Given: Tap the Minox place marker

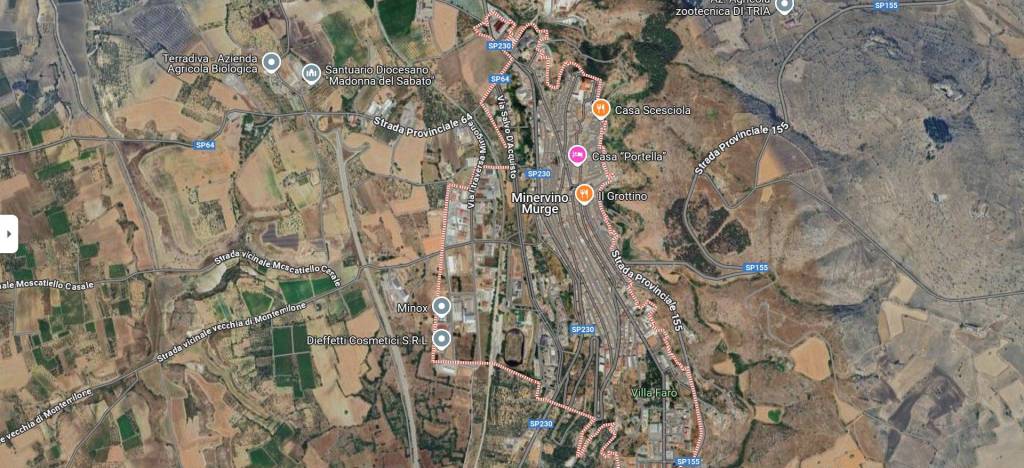Looking at the screenshot, I should click(441, 307).
